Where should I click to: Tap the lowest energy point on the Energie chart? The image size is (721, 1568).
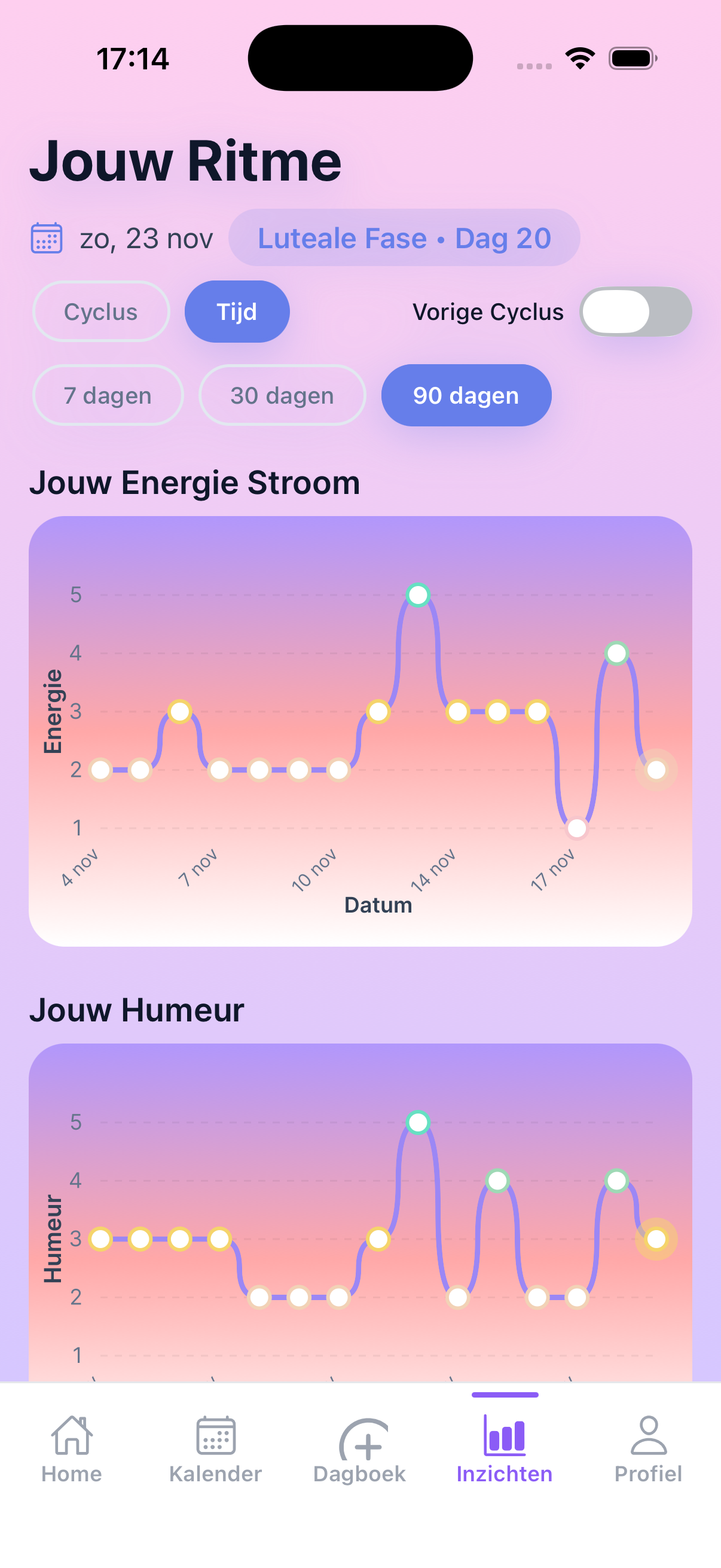point(576,828)
